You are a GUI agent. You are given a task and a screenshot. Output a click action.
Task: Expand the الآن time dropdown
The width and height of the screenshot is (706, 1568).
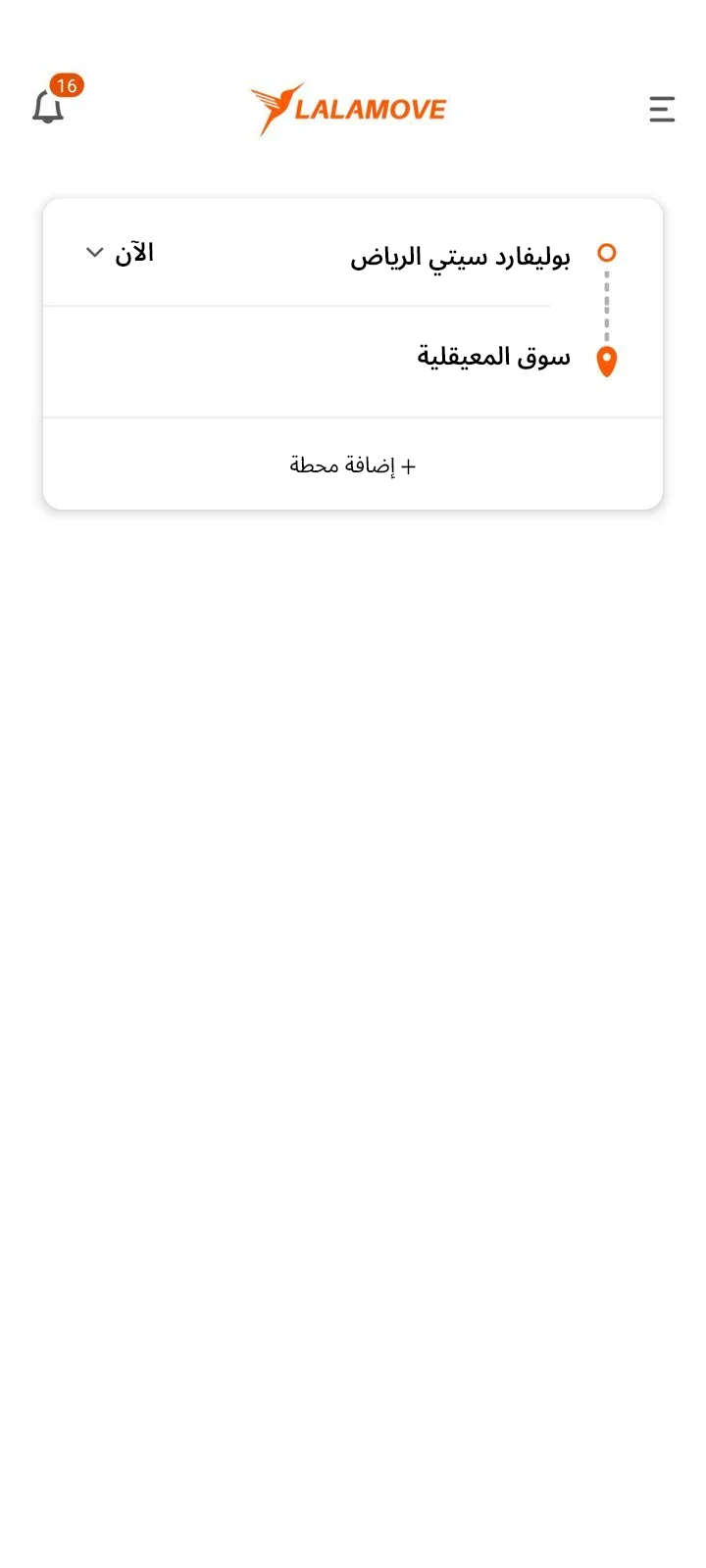tap(121, 254)
